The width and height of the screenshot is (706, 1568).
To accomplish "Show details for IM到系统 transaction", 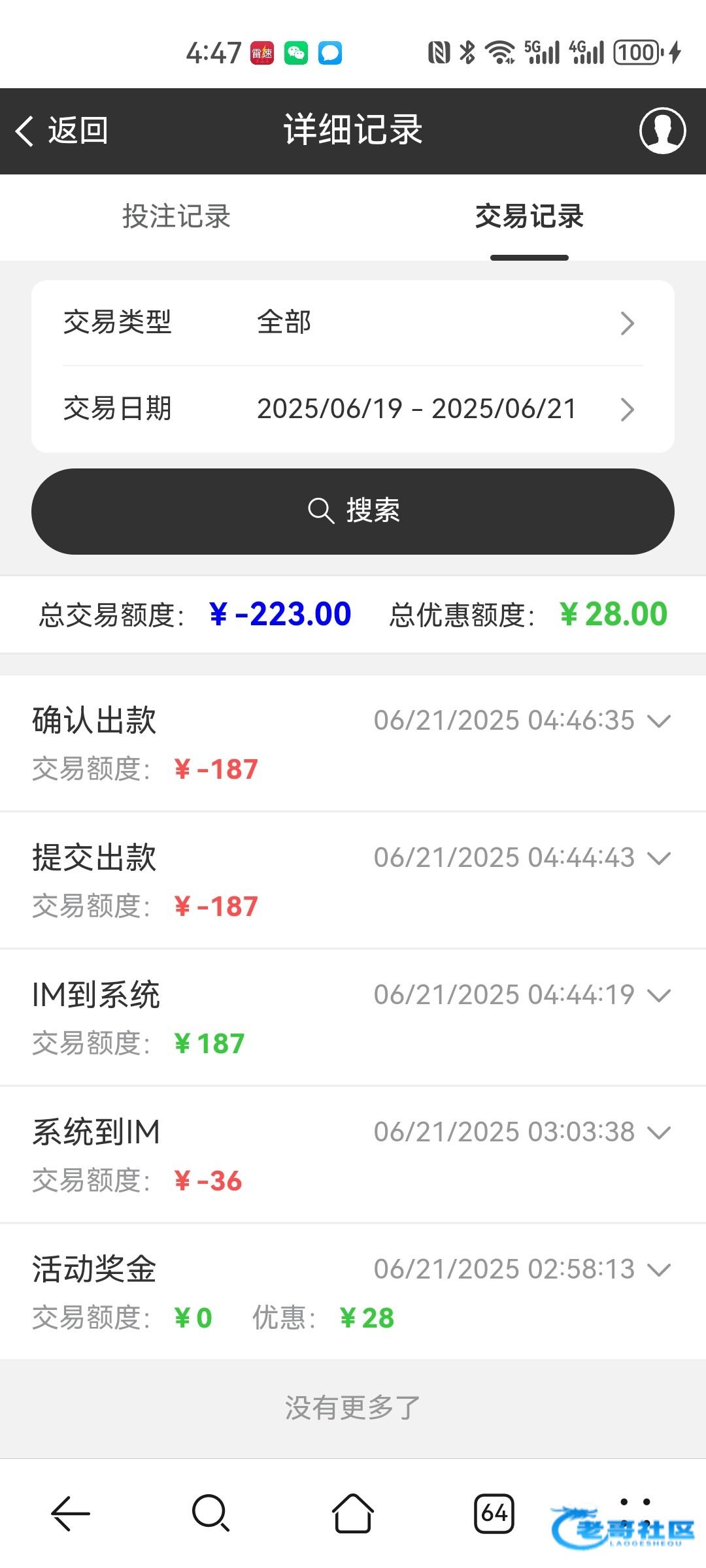I will click(x=658, y=996).
